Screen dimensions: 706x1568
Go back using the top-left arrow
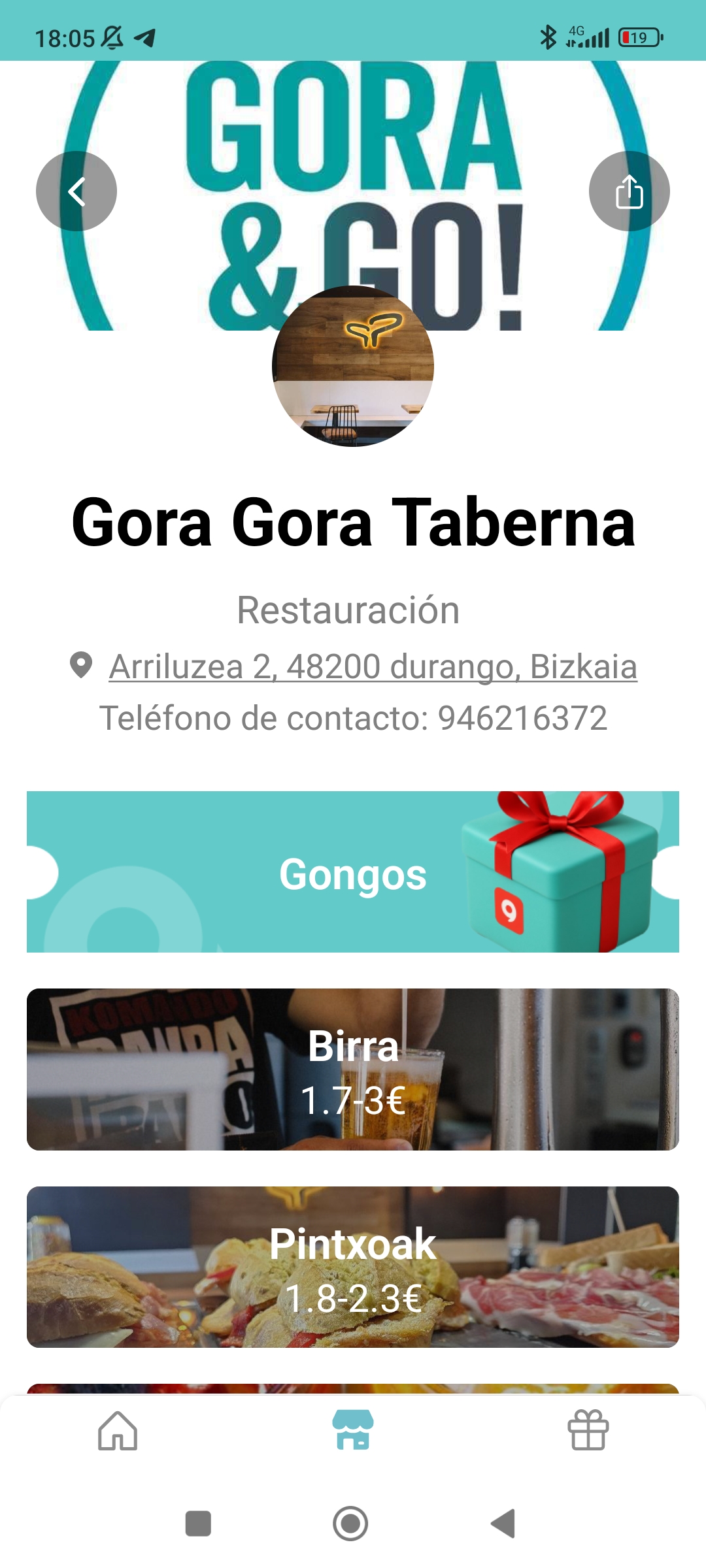(76, 191)
